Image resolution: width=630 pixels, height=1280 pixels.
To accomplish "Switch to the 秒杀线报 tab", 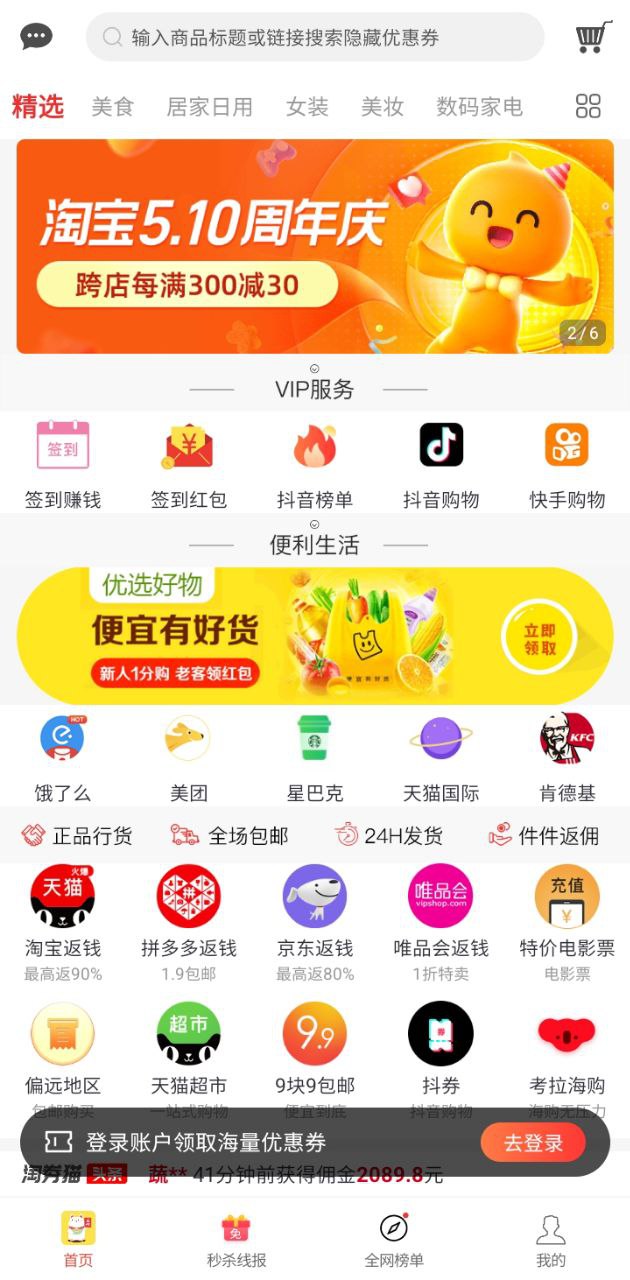I will (236, 1240).
